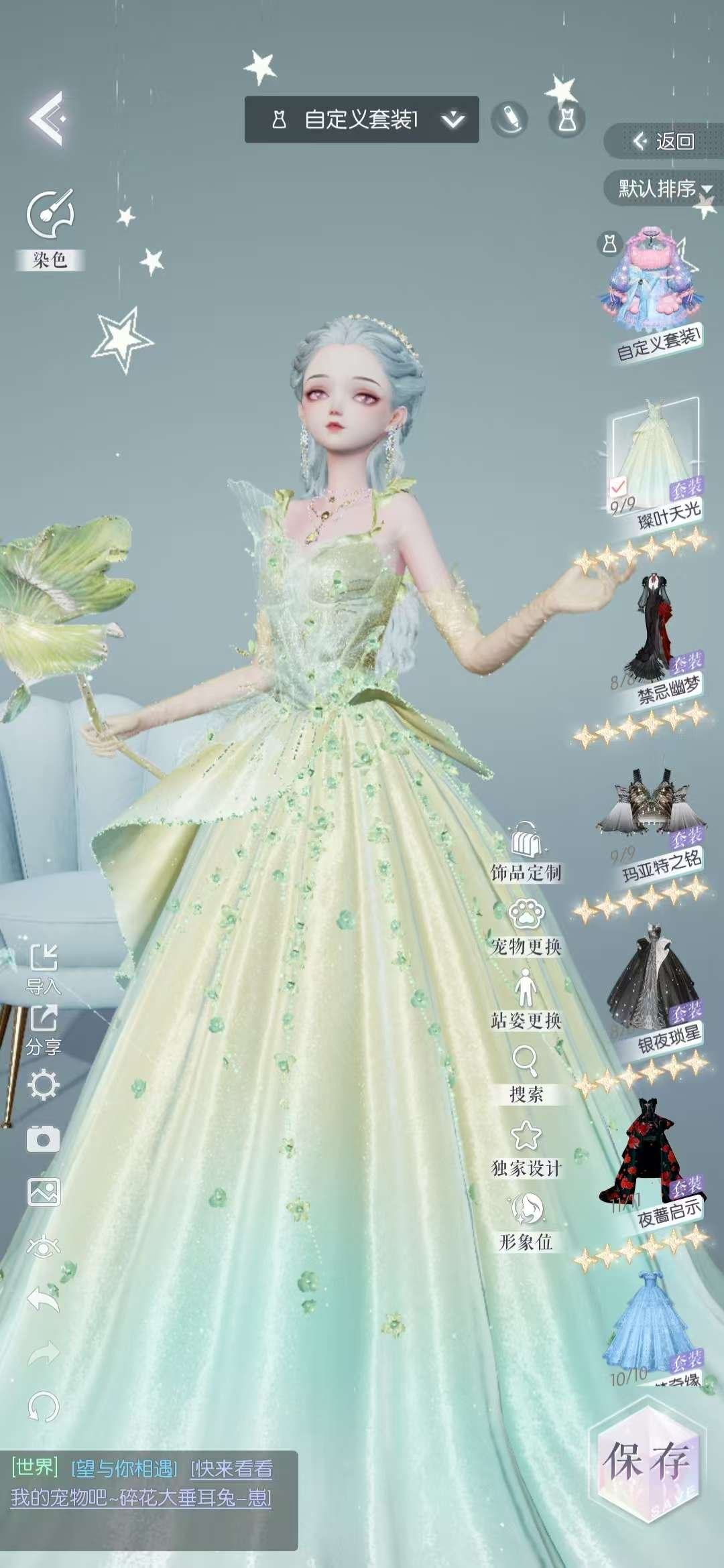Open 饰品定制 accessory customization

pos(526,851)
